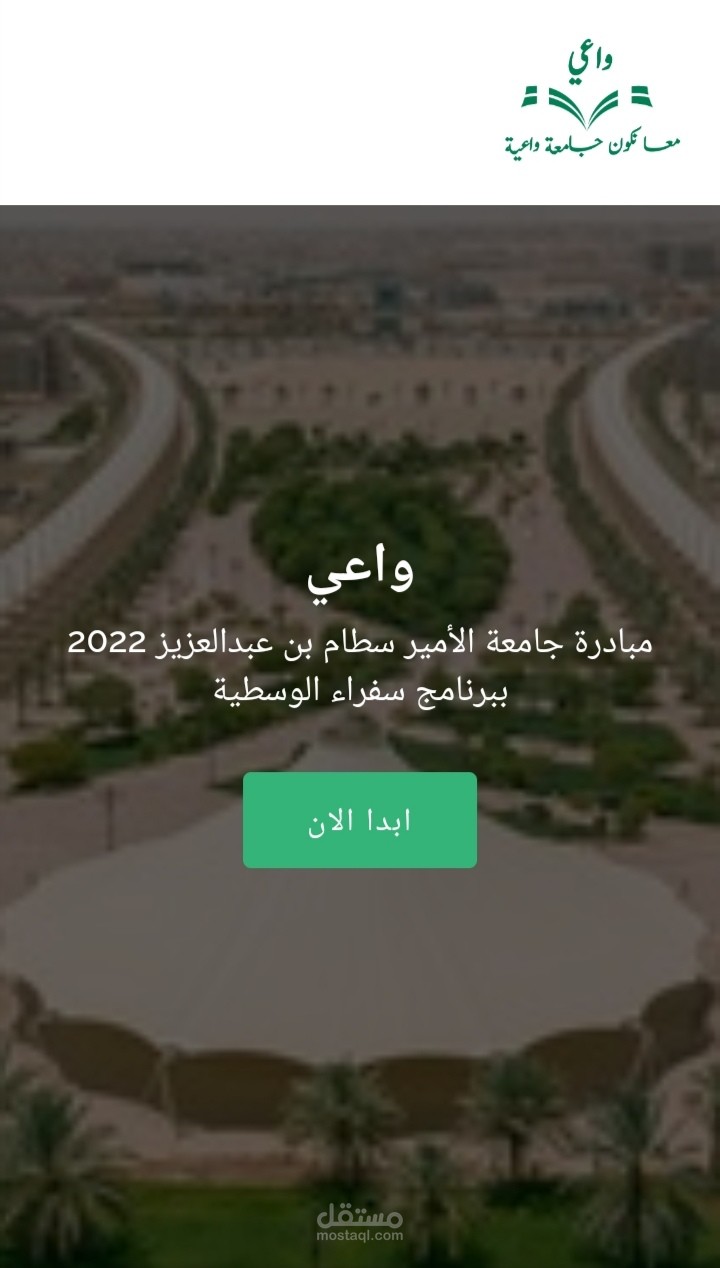Click the ابدا الان green button to begin
The image size is (720, 1268).
(359, 820)
